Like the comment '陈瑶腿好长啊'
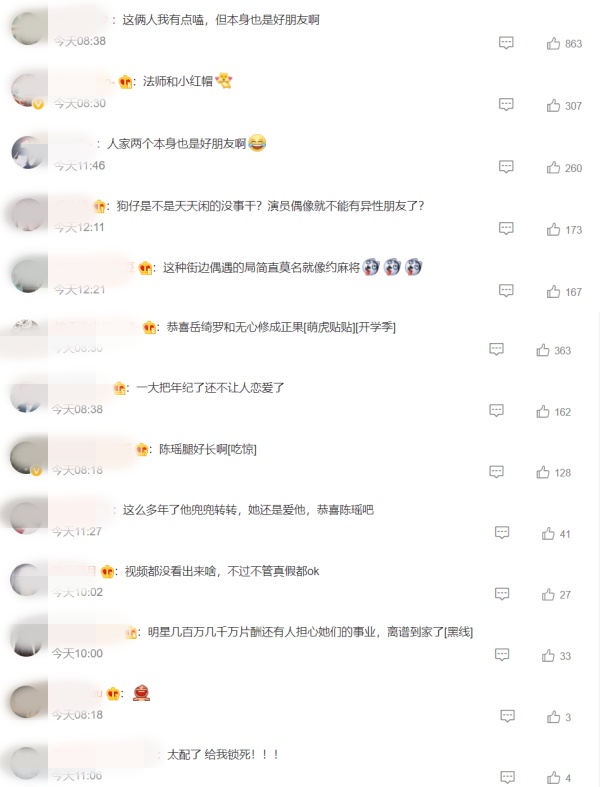 (x=543, y=472)
